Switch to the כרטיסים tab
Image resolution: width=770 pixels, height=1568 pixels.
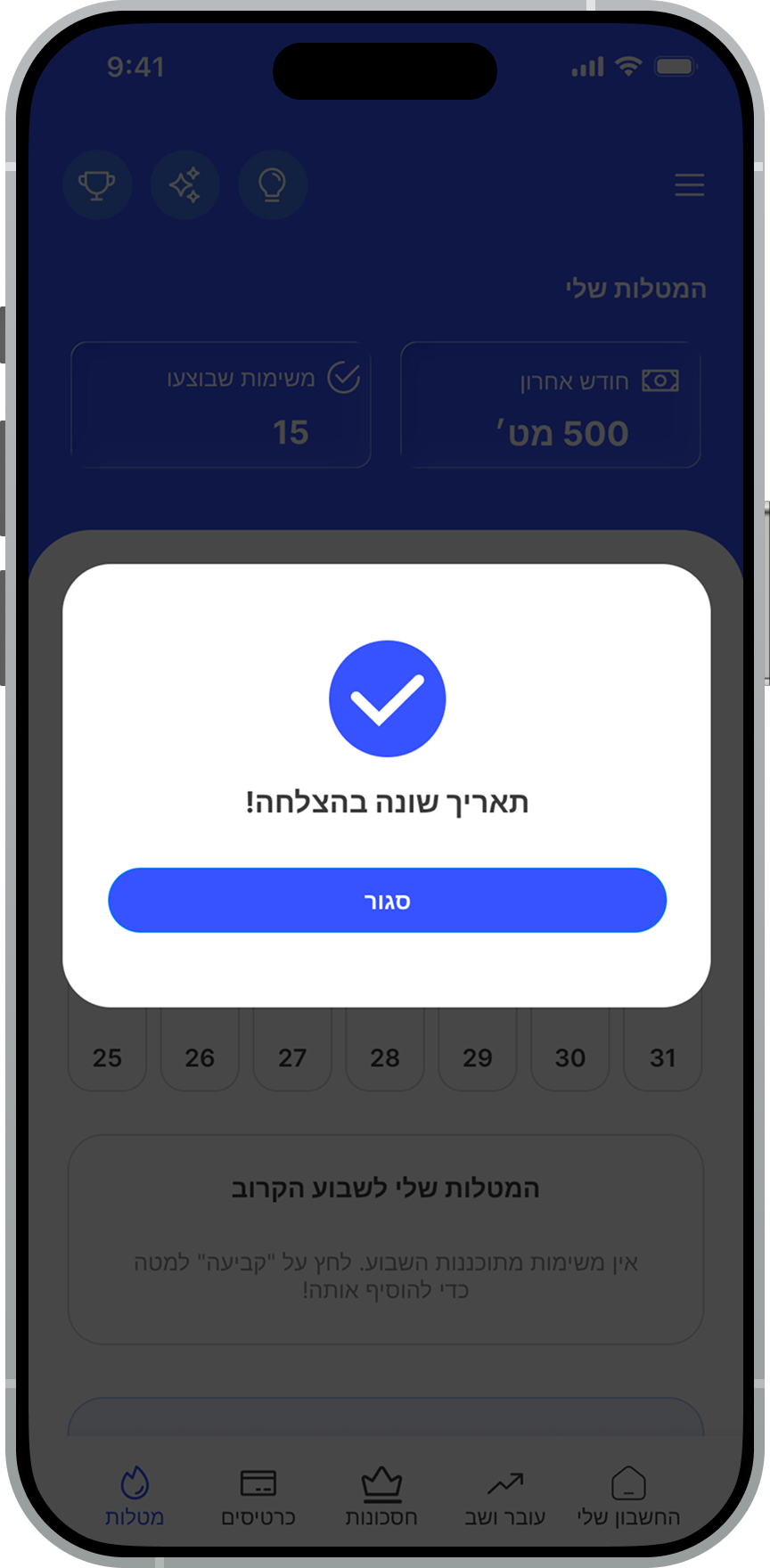click(x=258, y=1497)
